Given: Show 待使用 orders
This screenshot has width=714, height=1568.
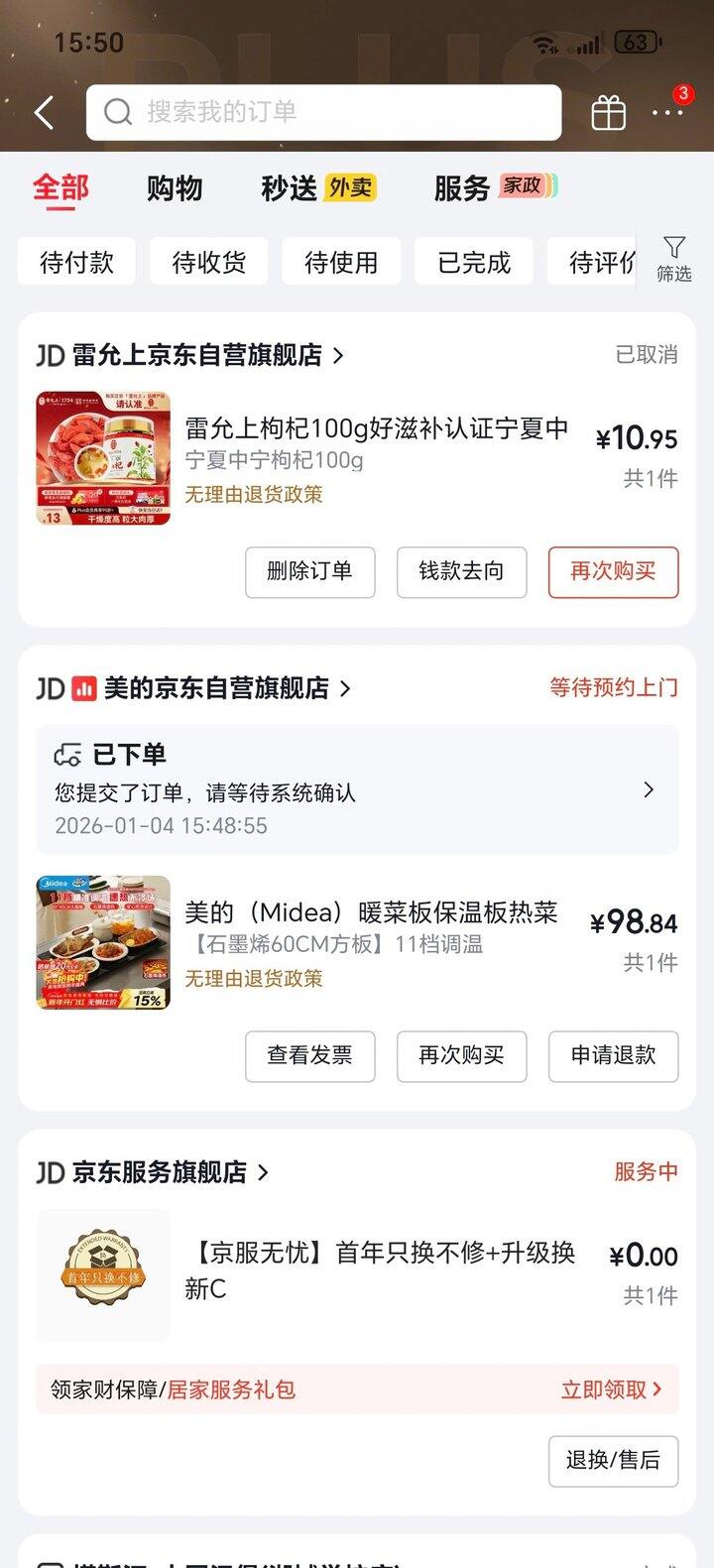Looking at the screenshot, I should [341, 262].
